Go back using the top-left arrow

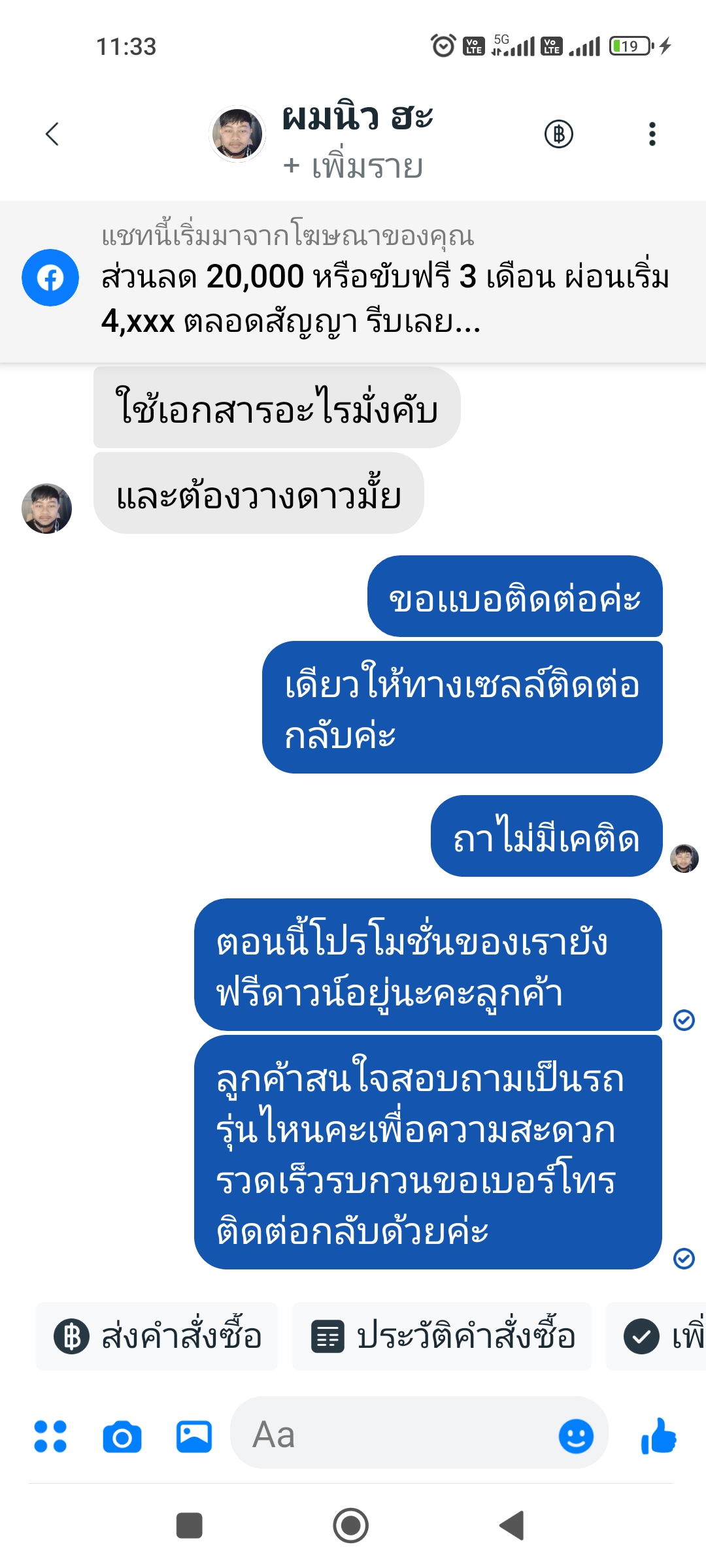point(52,134)
